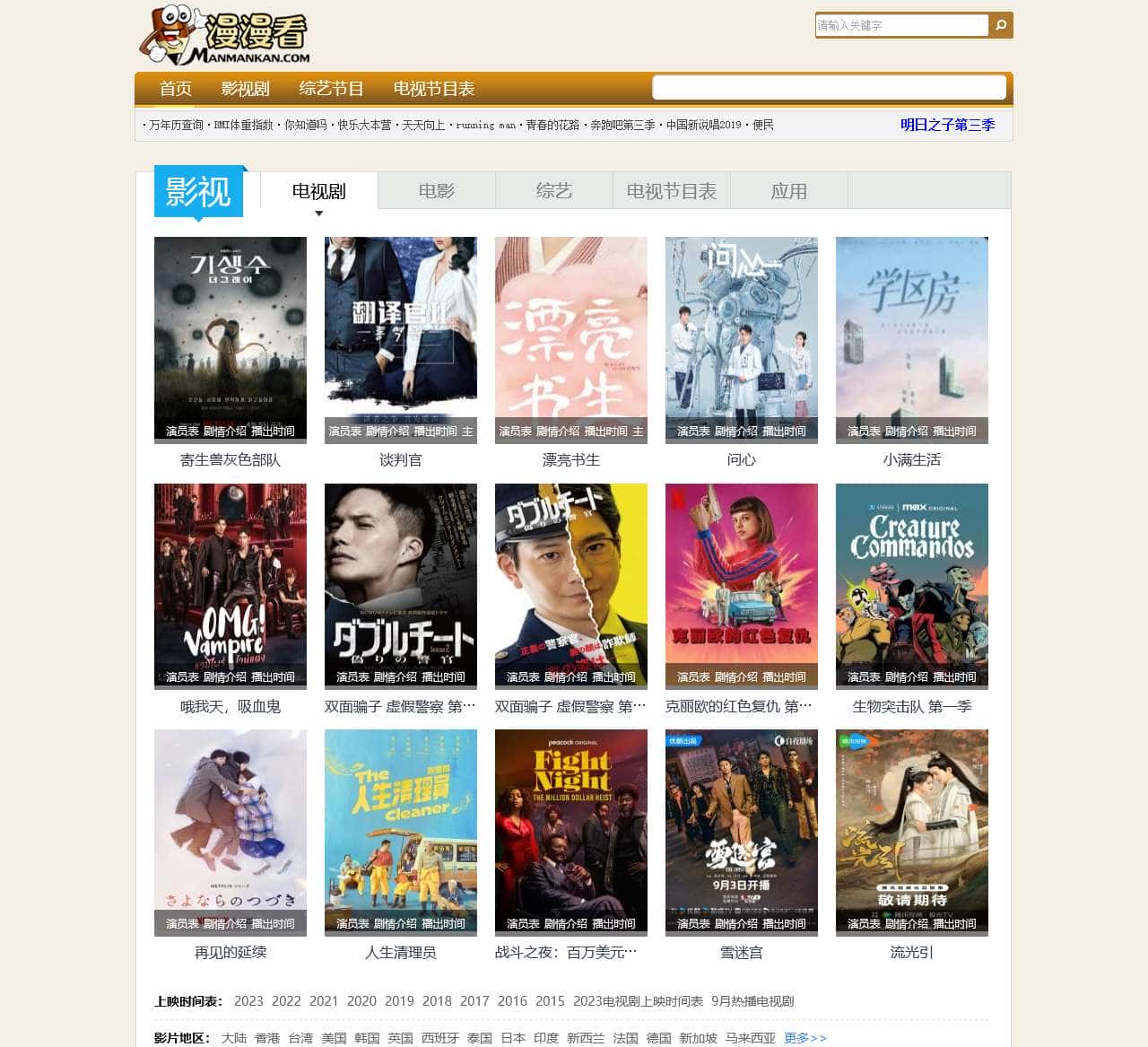Viewport: 1148px width, 1047px height.
Task: Filter by release year 2023
Action: click(x=248, y=1001)
